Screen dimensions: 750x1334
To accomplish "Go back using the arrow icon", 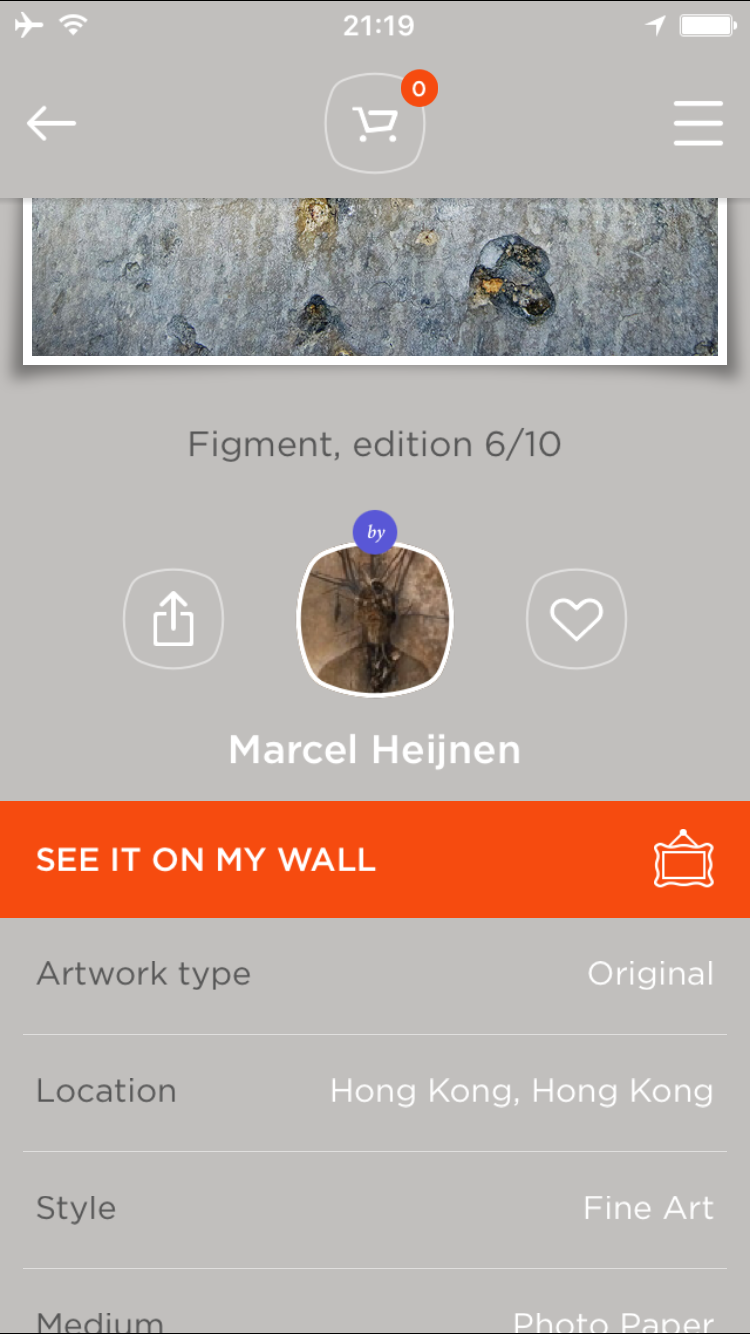I will tap(50, 122).
